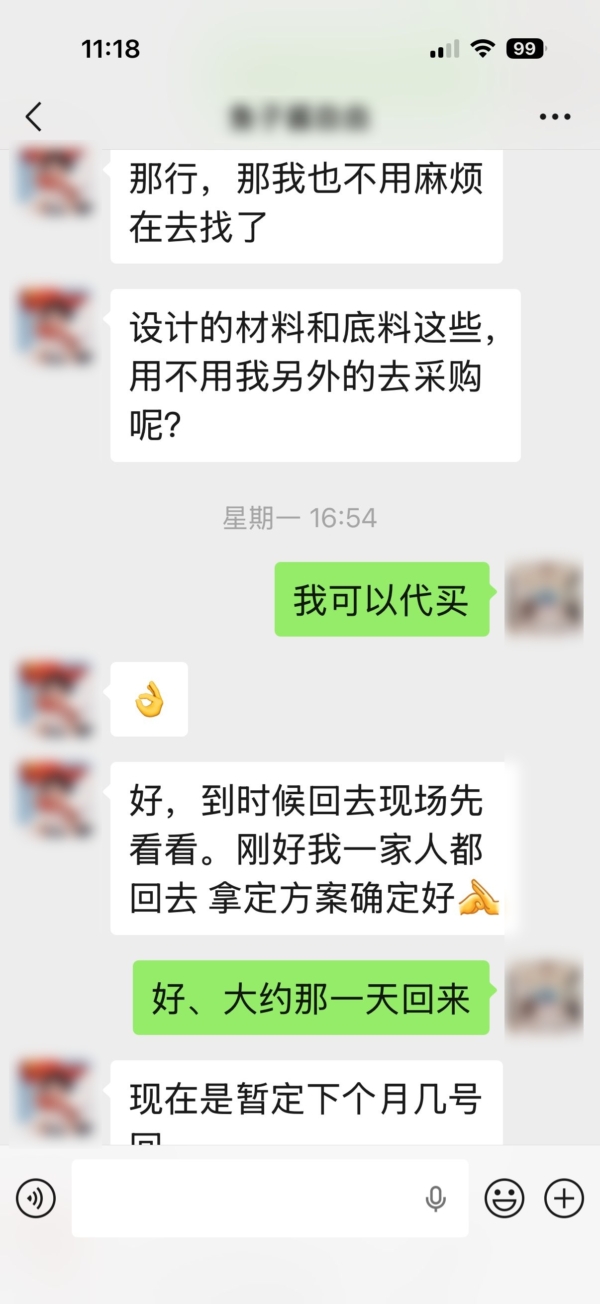This screenshot has height=1304, width=600.
Task: Open contact avatar beside the OK emoji message
Action: tap(56, 699)
